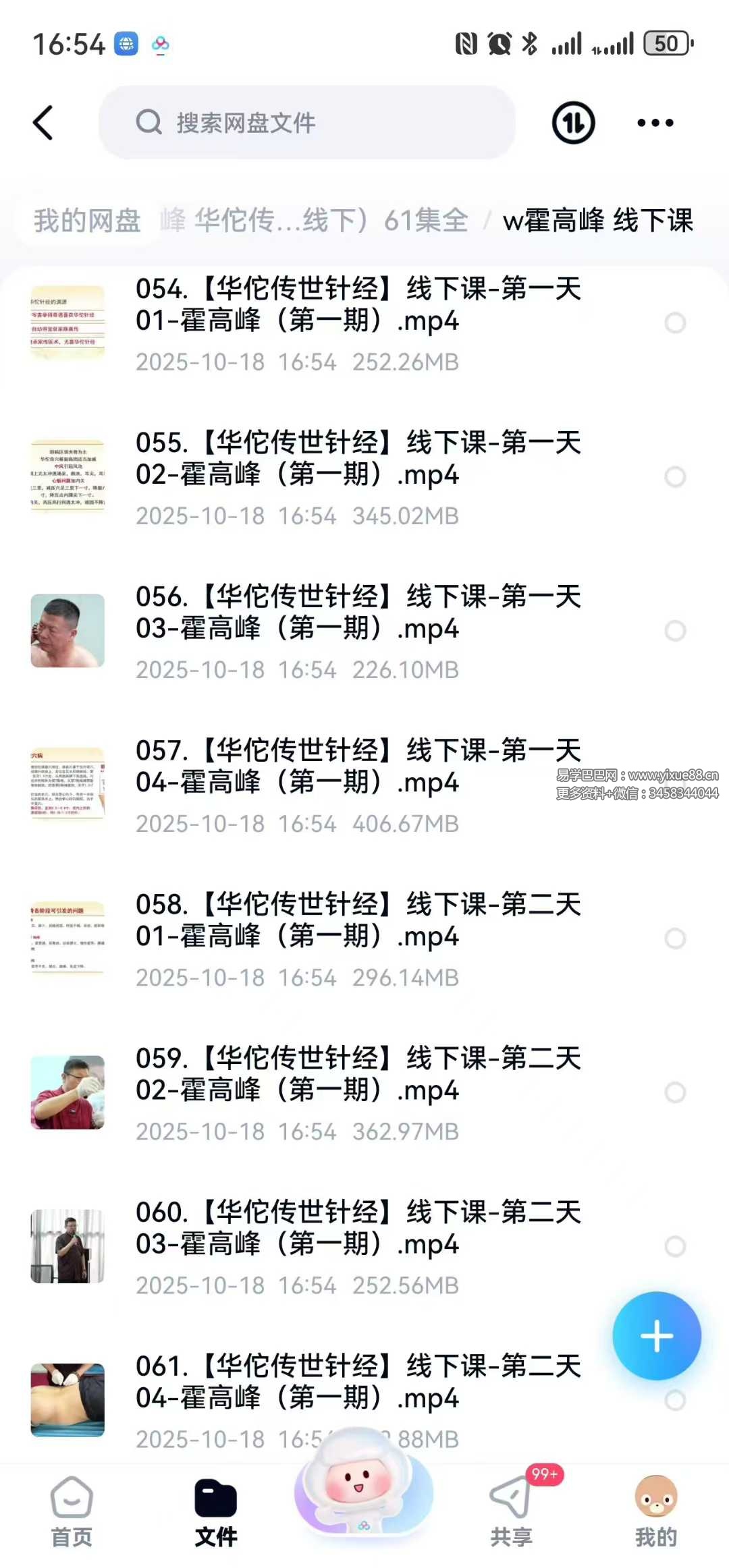729x1568 pixels.
Task: Open video 054 第一天01
Action: click(358, 305)
